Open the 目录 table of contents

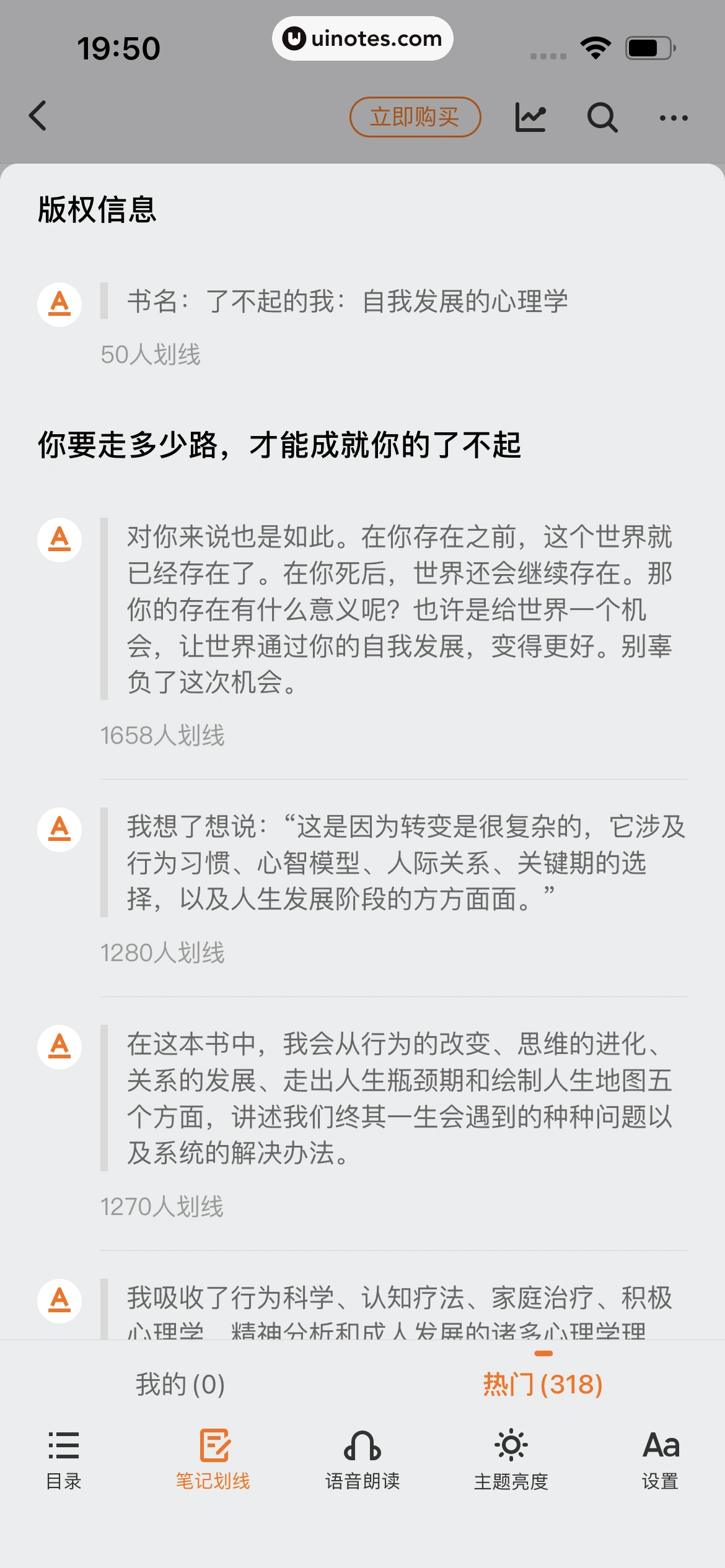pos(64,1458)
